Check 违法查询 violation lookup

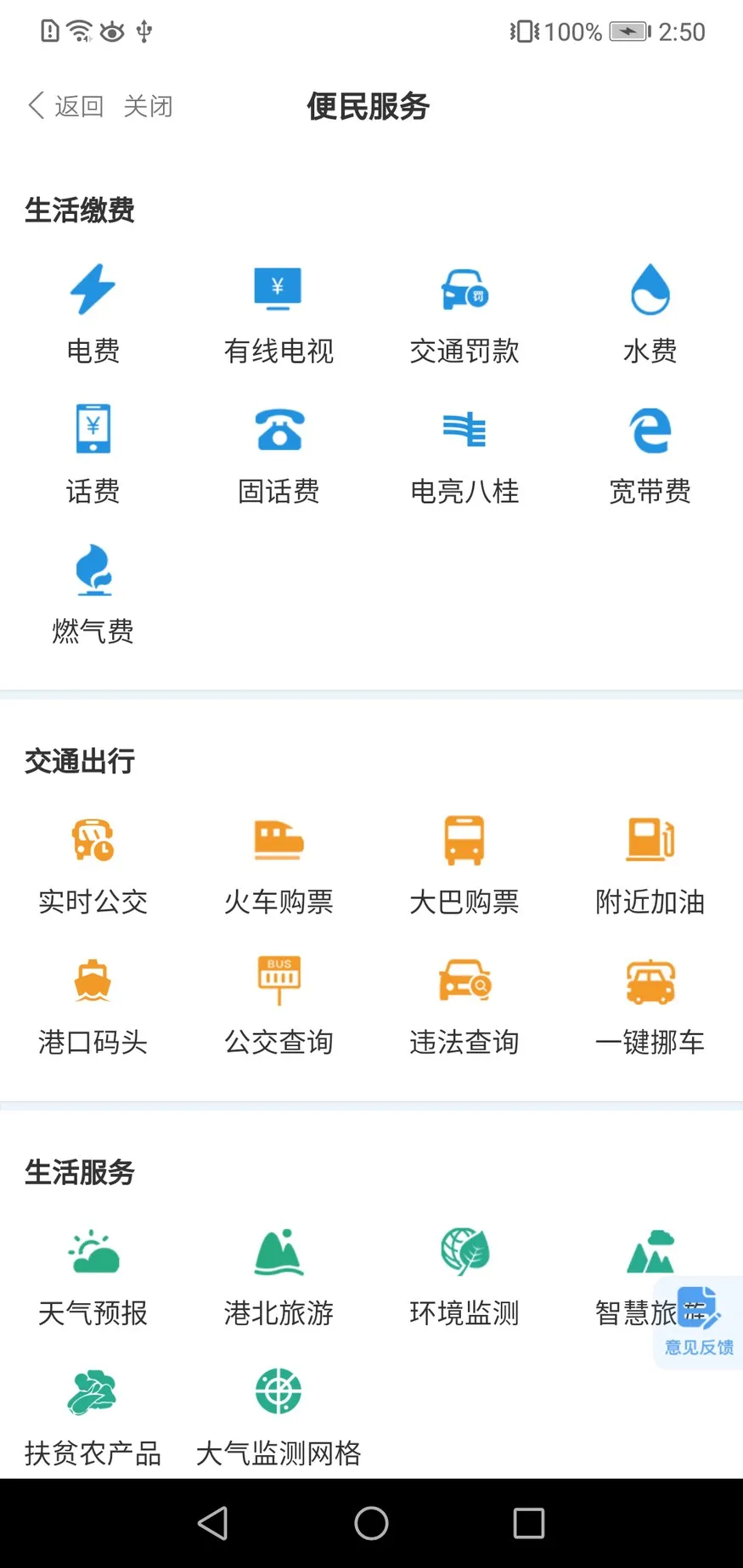pos(464,1005)
